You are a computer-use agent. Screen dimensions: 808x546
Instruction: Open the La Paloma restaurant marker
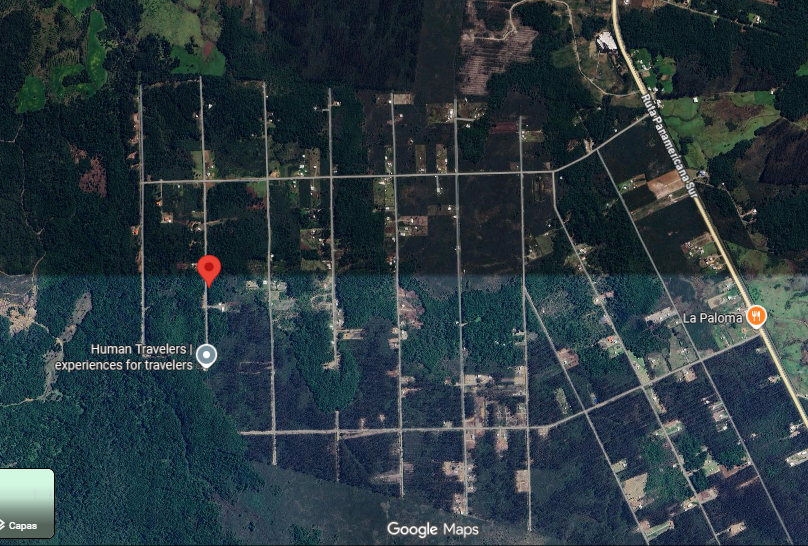757,317
